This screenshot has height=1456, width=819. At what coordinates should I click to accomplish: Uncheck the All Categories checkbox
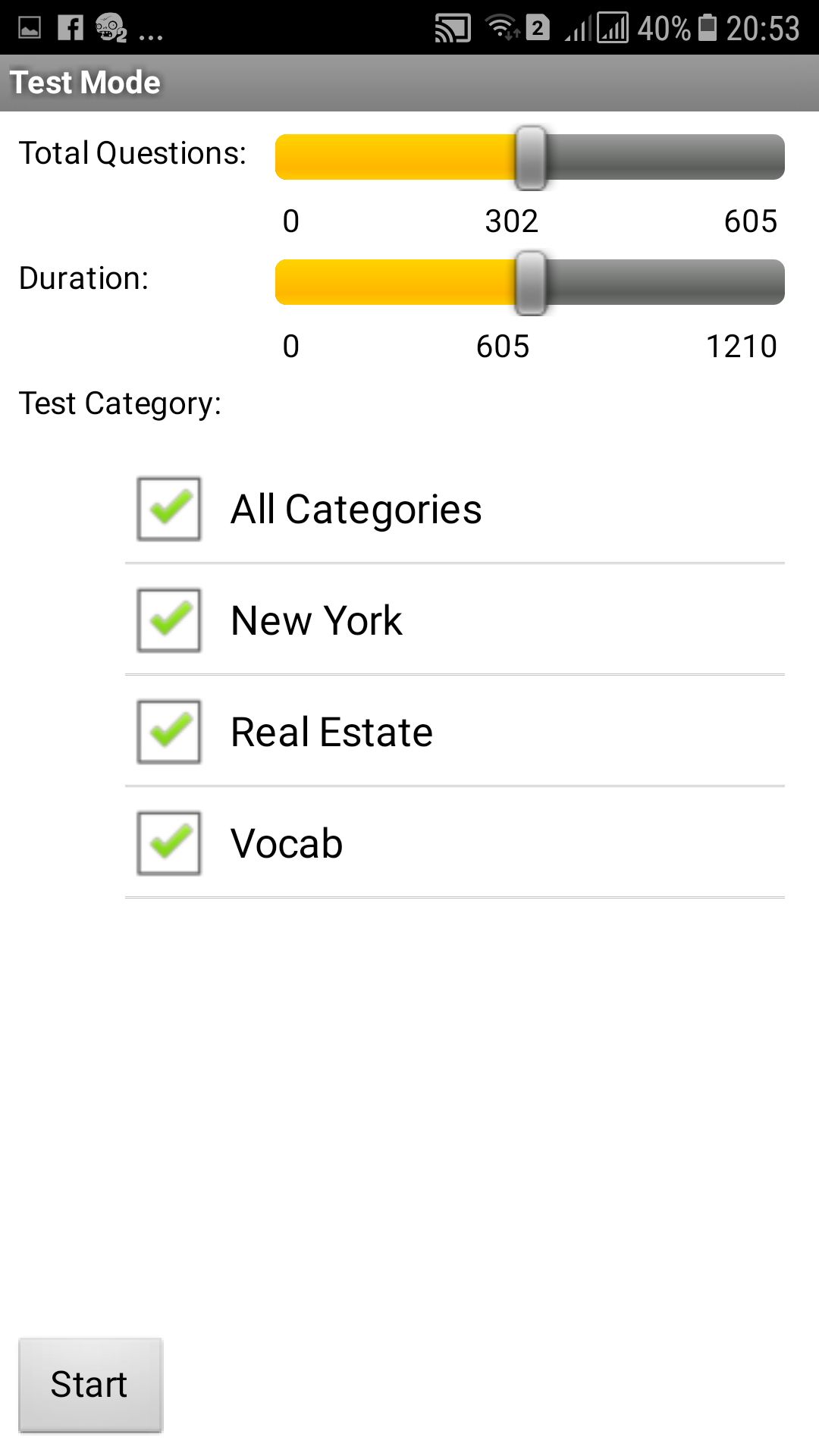(x=168, y=509)
